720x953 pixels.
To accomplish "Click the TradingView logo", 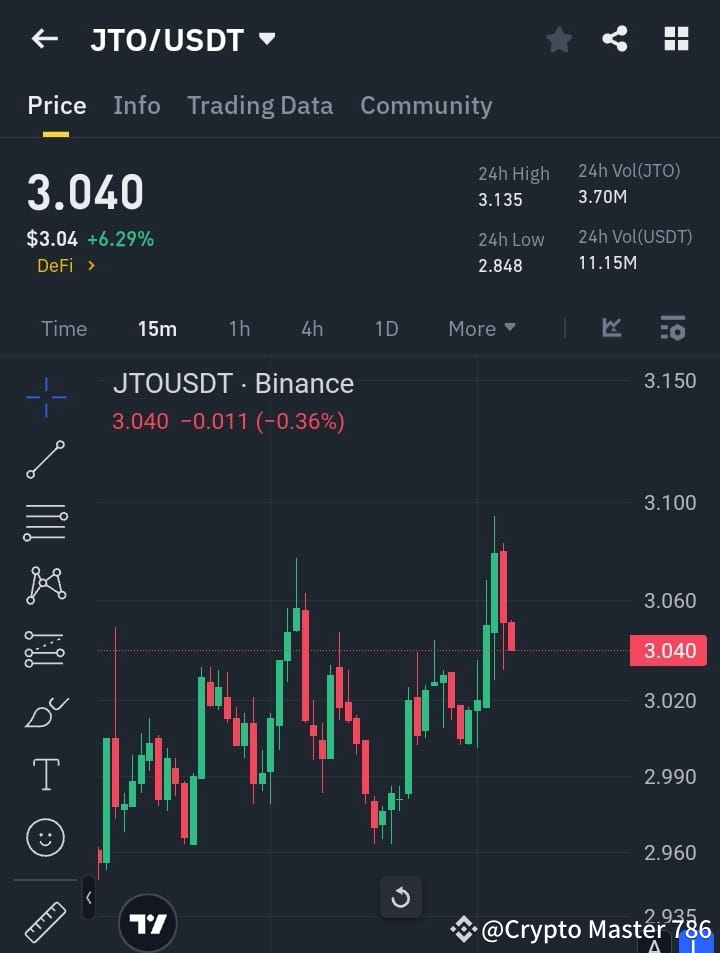I will (x=148, y=922).
